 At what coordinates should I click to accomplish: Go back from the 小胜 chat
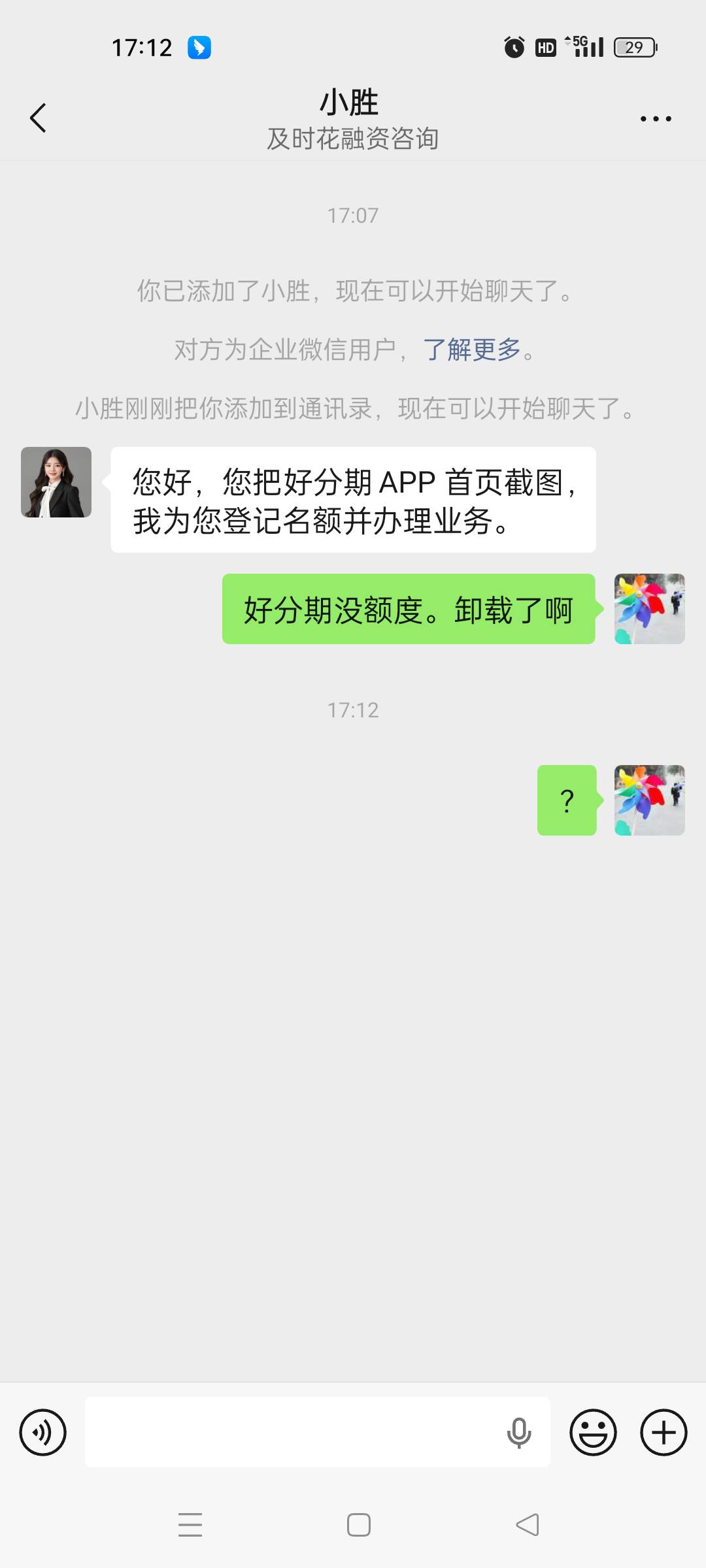[x=38, y=118]
